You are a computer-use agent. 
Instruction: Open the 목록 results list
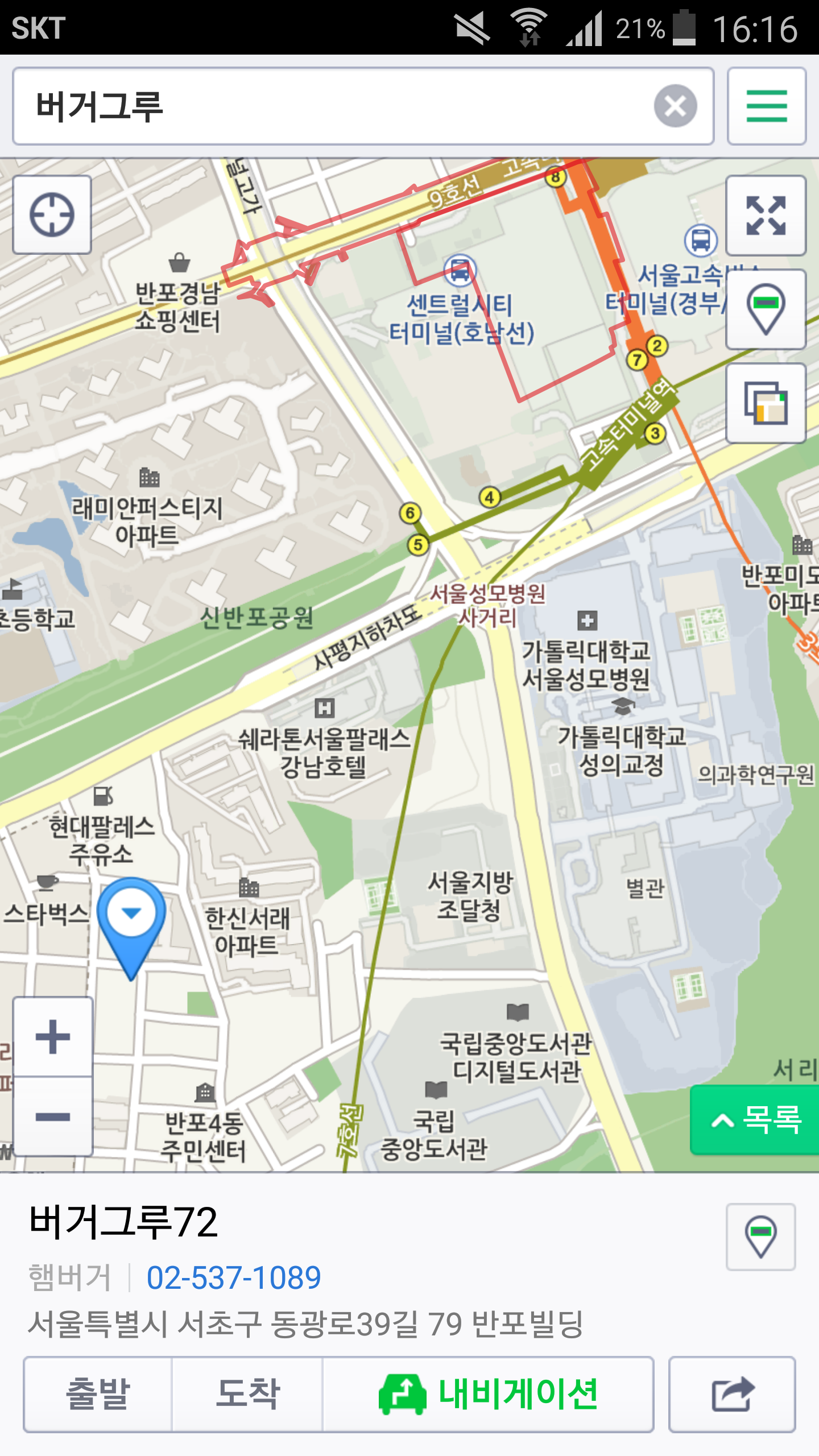coord(755,1120)
